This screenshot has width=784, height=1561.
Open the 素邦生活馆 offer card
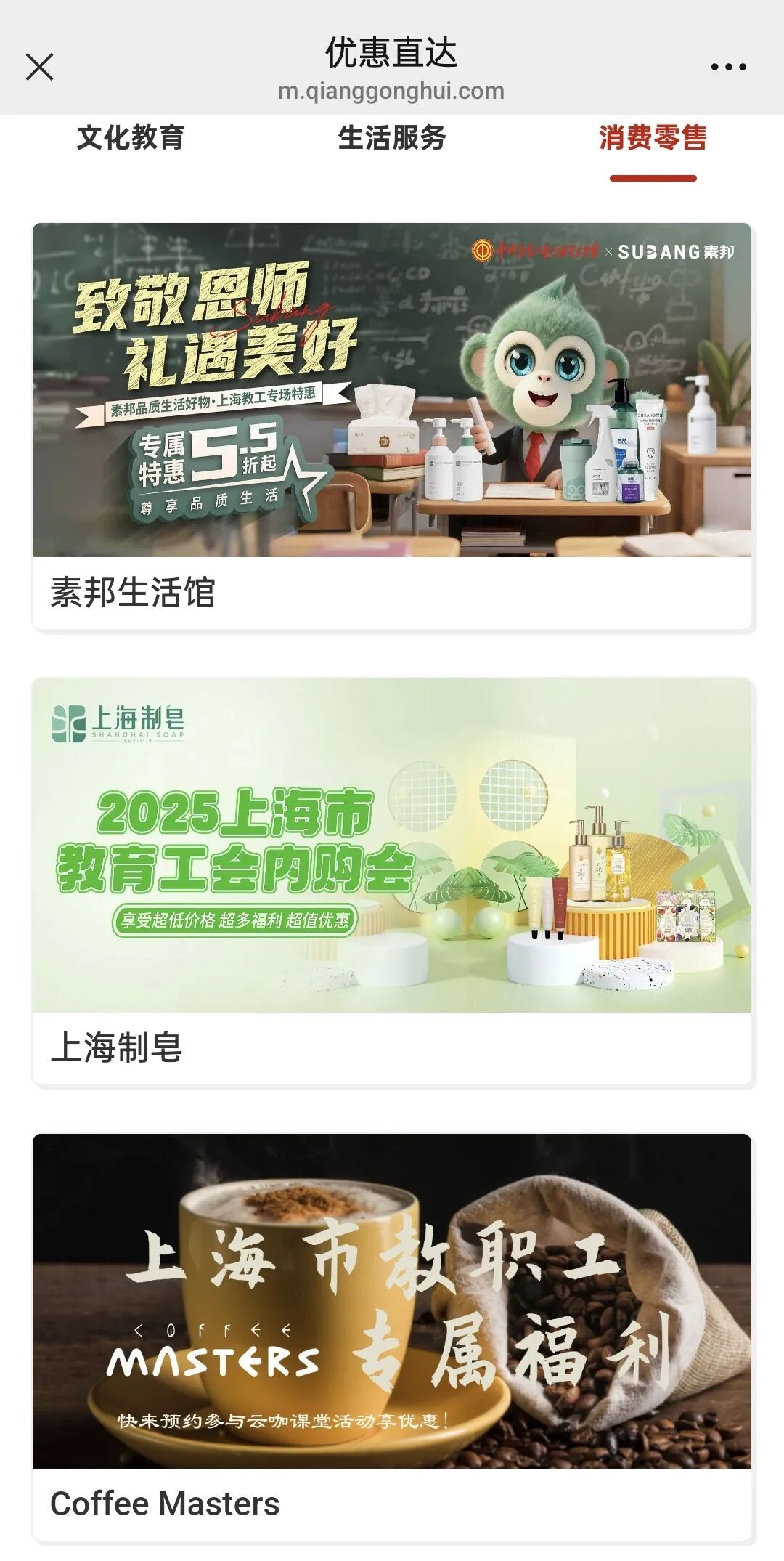(392, 426)
